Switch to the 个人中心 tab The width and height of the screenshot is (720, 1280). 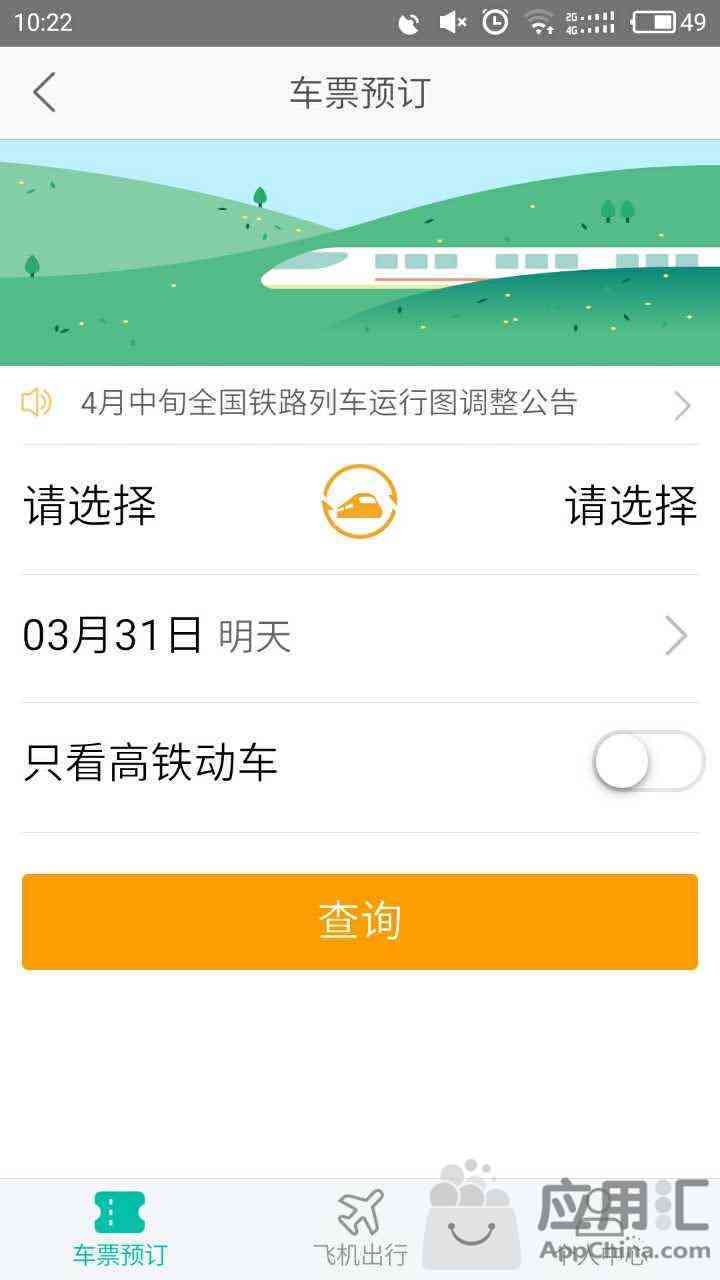[x=600, y=1228]
